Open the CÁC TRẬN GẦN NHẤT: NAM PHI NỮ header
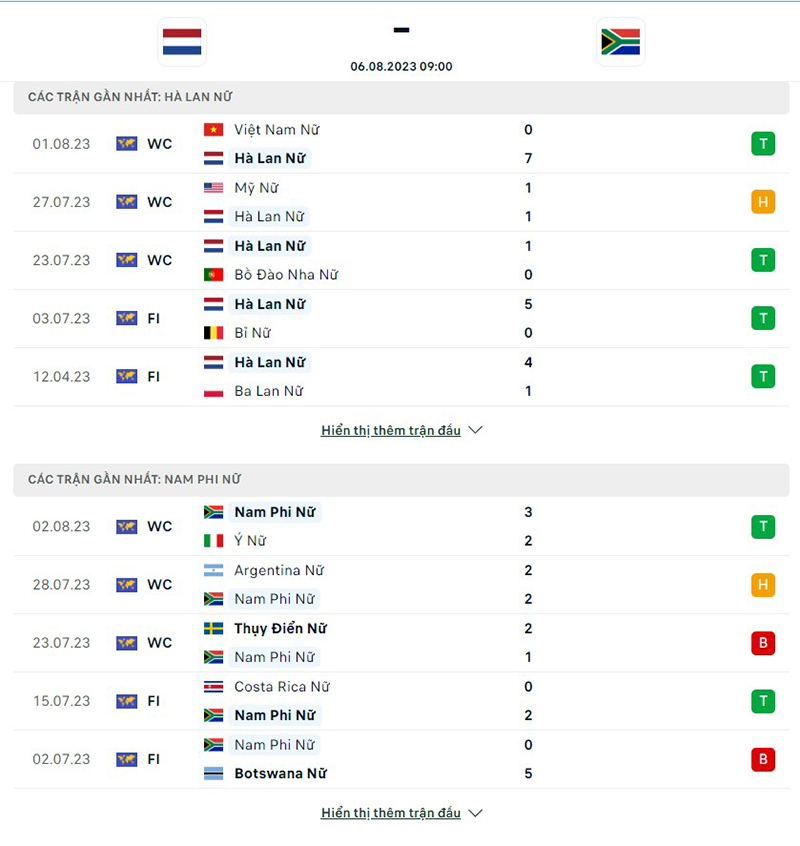The image size is (800, 846). pyautogui.click(x=132, y=480)
